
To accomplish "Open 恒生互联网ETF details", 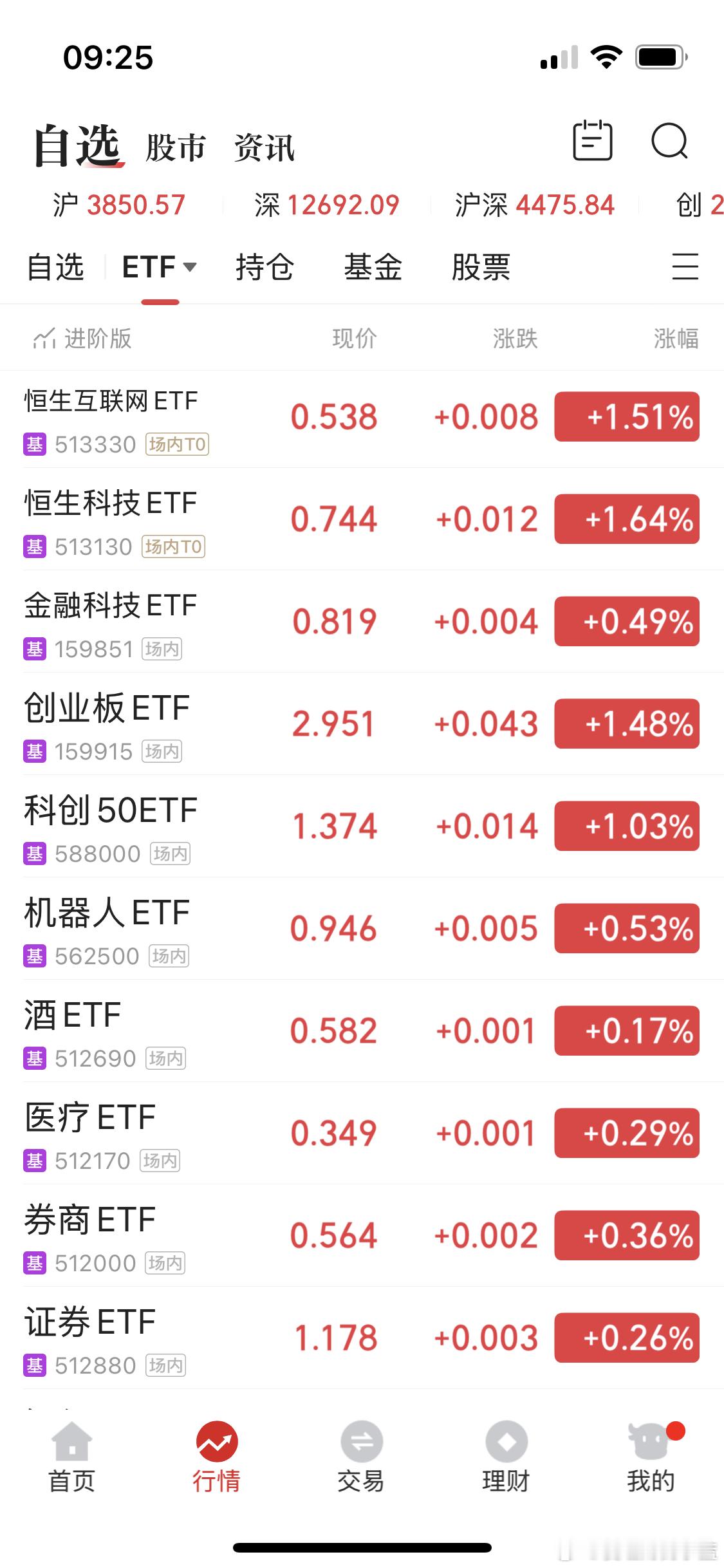I will click(111, 402).
